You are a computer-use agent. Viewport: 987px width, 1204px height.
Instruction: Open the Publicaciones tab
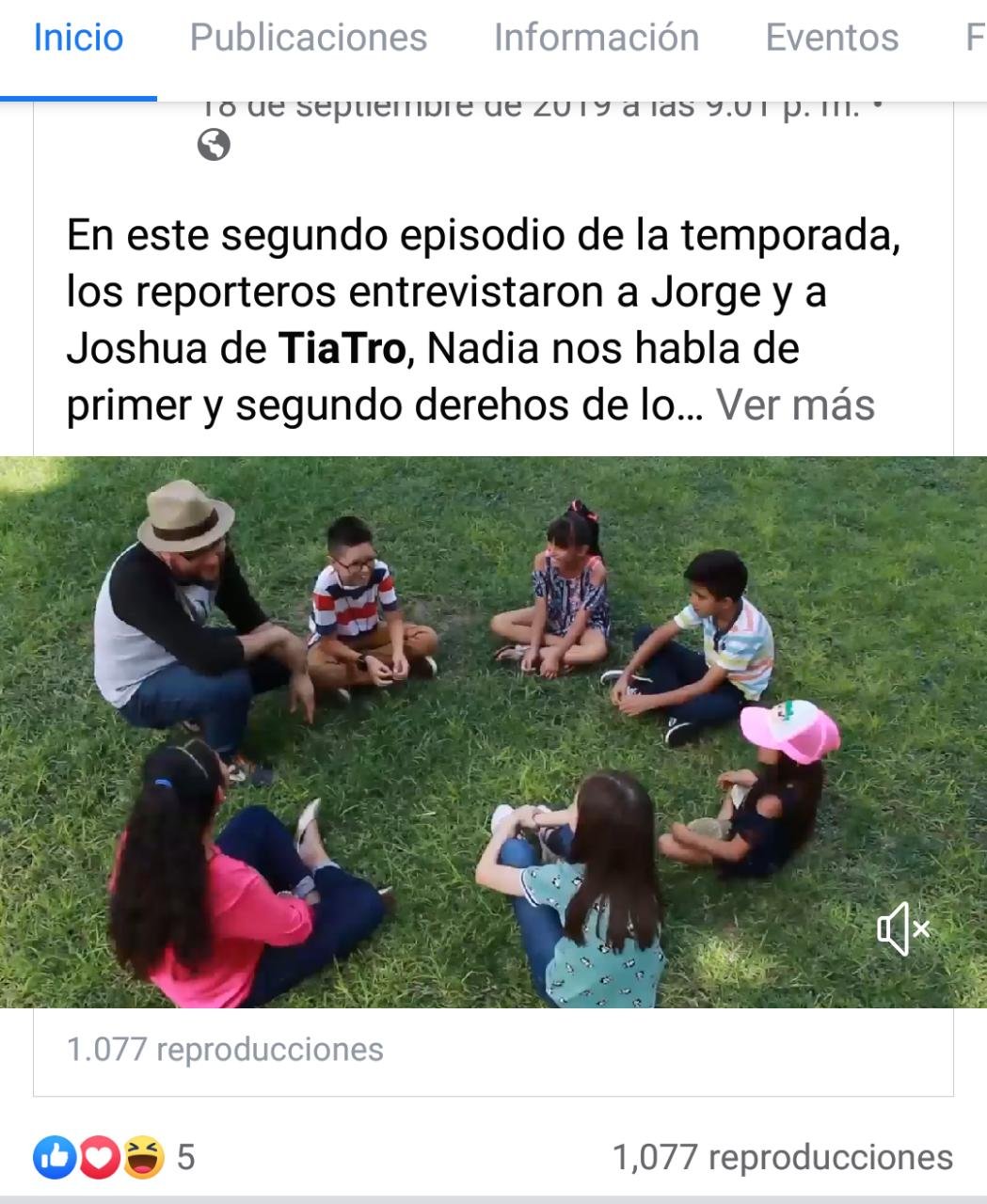pyautogui.click(x=309, y=39)
